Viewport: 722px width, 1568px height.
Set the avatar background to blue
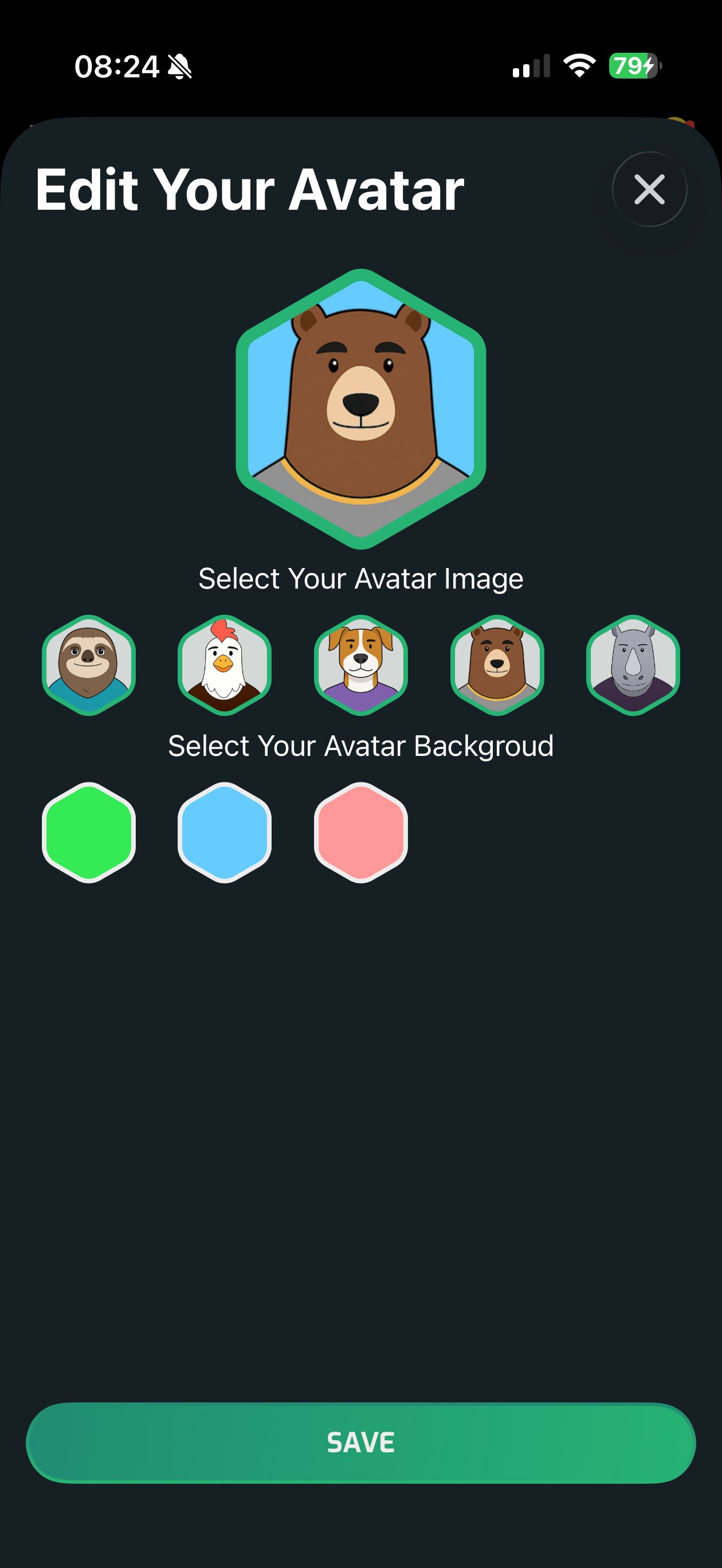pos(225,832)
